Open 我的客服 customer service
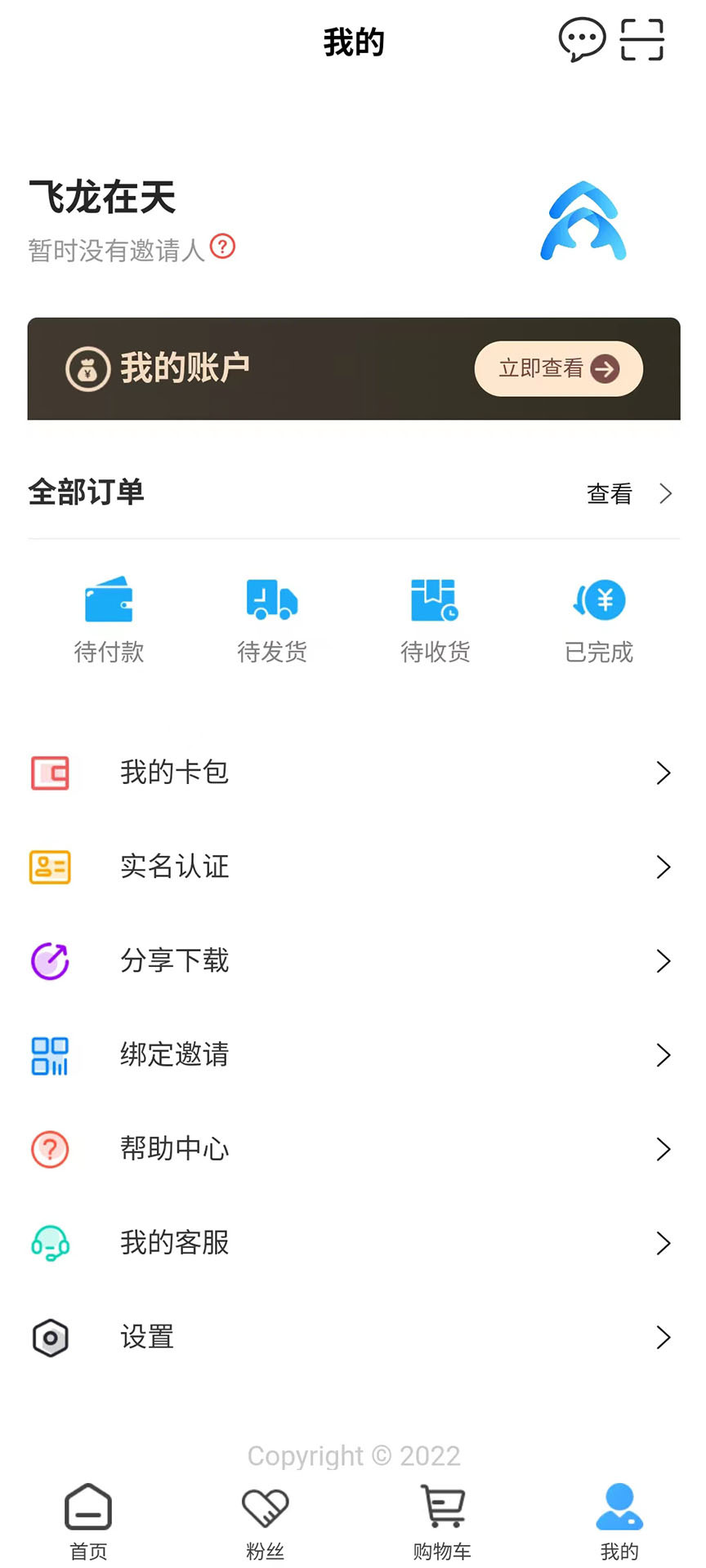This screenshot has width=706, height=1568. pyautogui.click(x=49, y=1243)
